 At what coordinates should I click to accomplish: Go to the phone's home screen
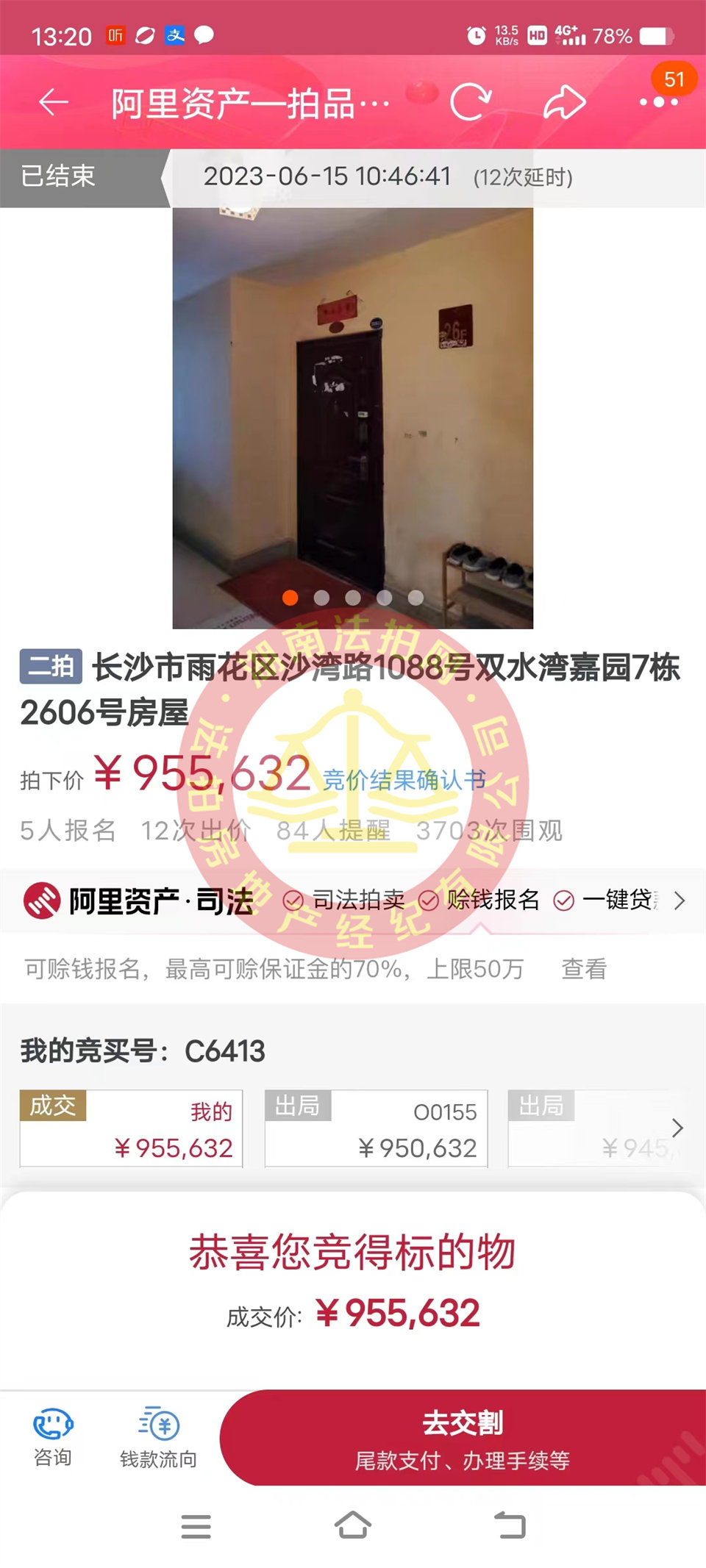(352, 1526)
